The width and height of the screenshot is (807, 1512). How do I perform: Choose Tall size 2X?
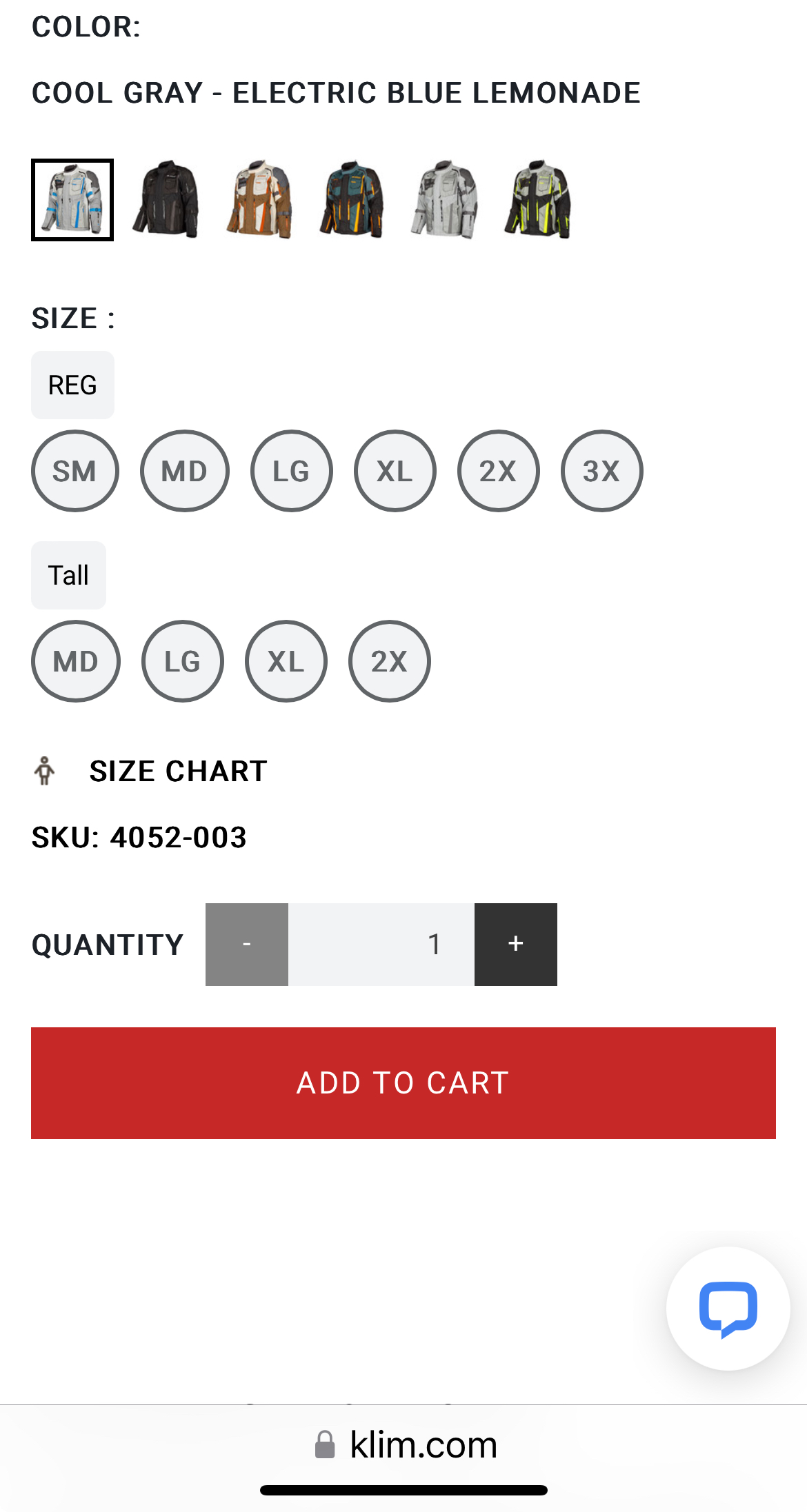[389, 661]
